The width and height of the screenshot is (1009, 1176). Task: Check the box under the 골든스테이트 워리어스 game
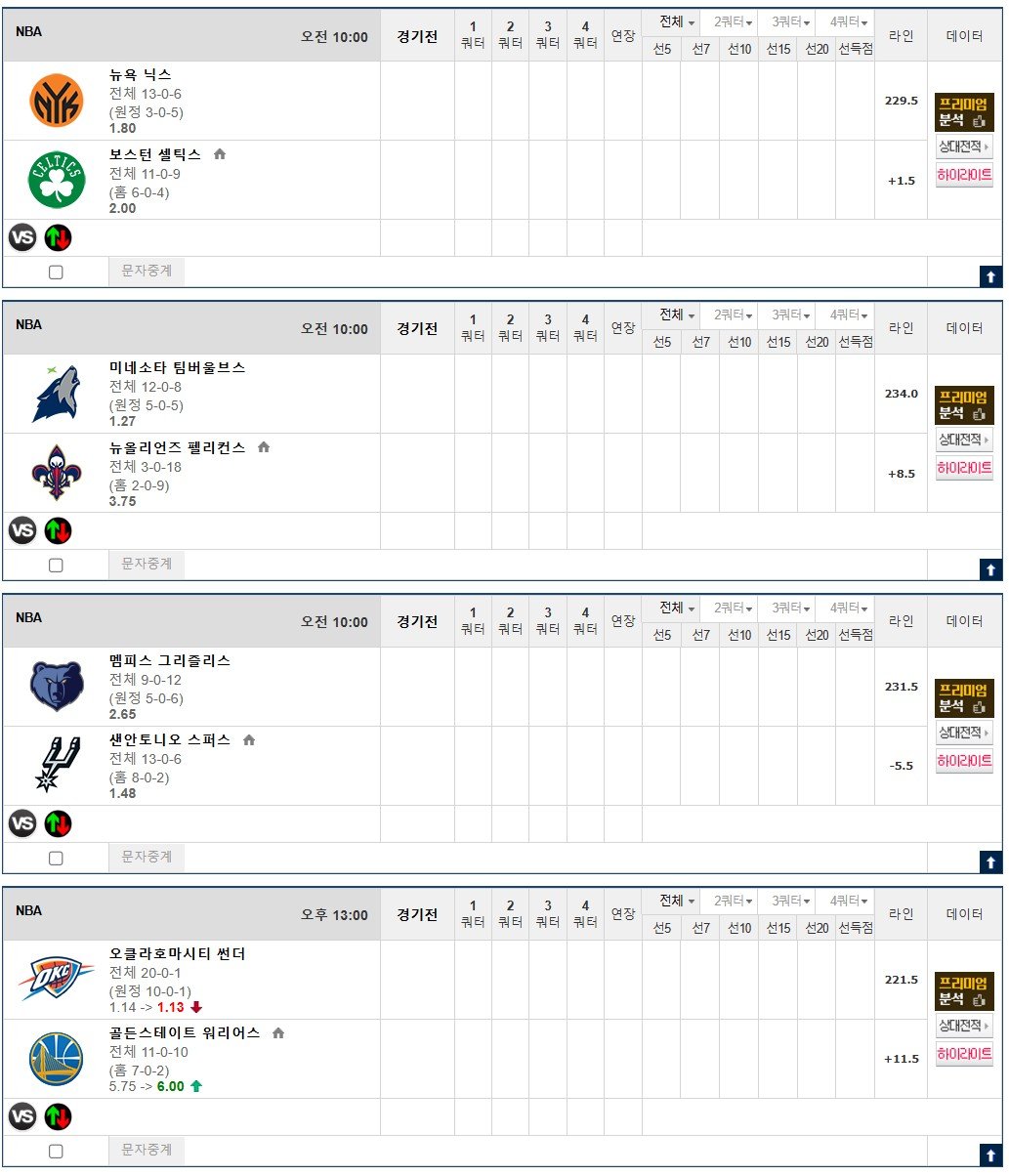[56, 1152]
